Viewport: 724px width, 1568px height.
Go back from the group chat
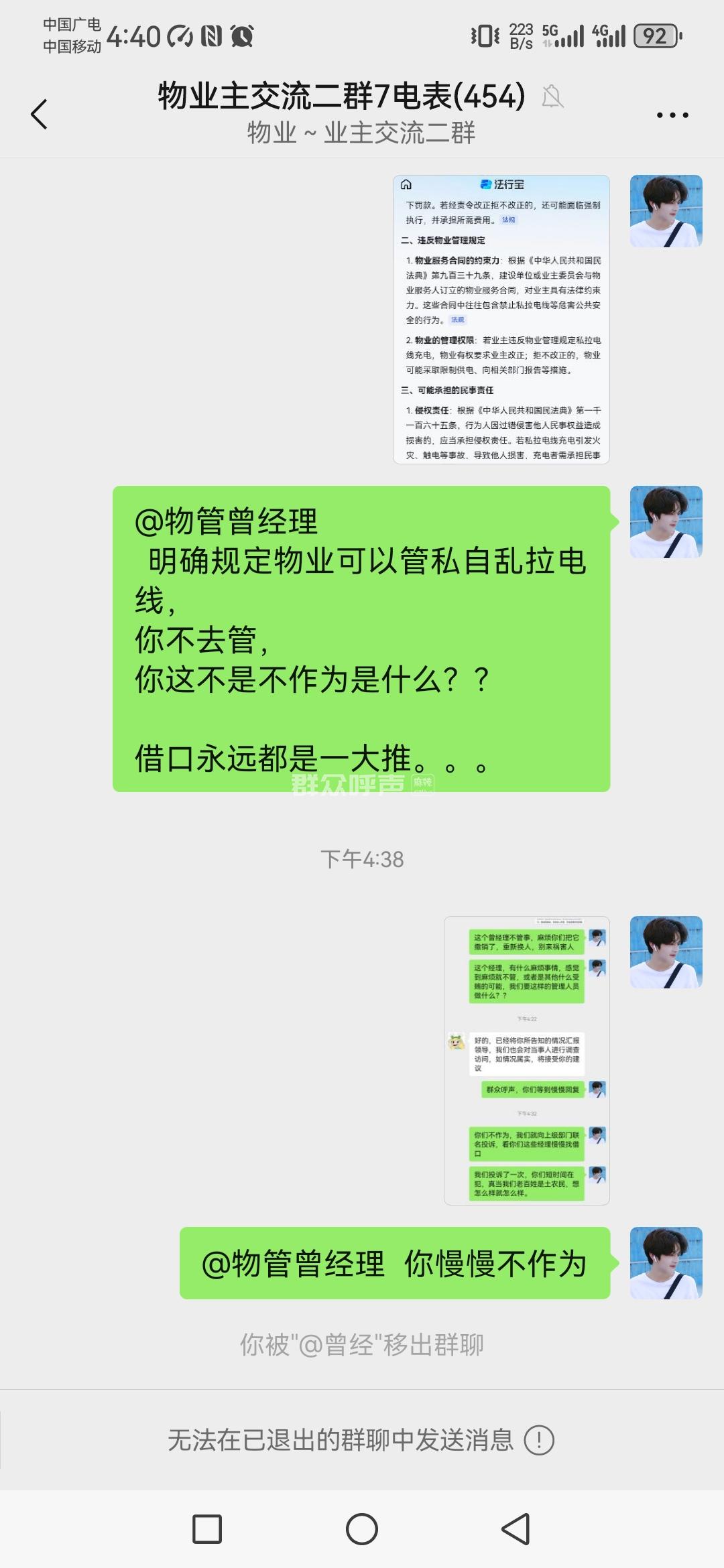39,114
